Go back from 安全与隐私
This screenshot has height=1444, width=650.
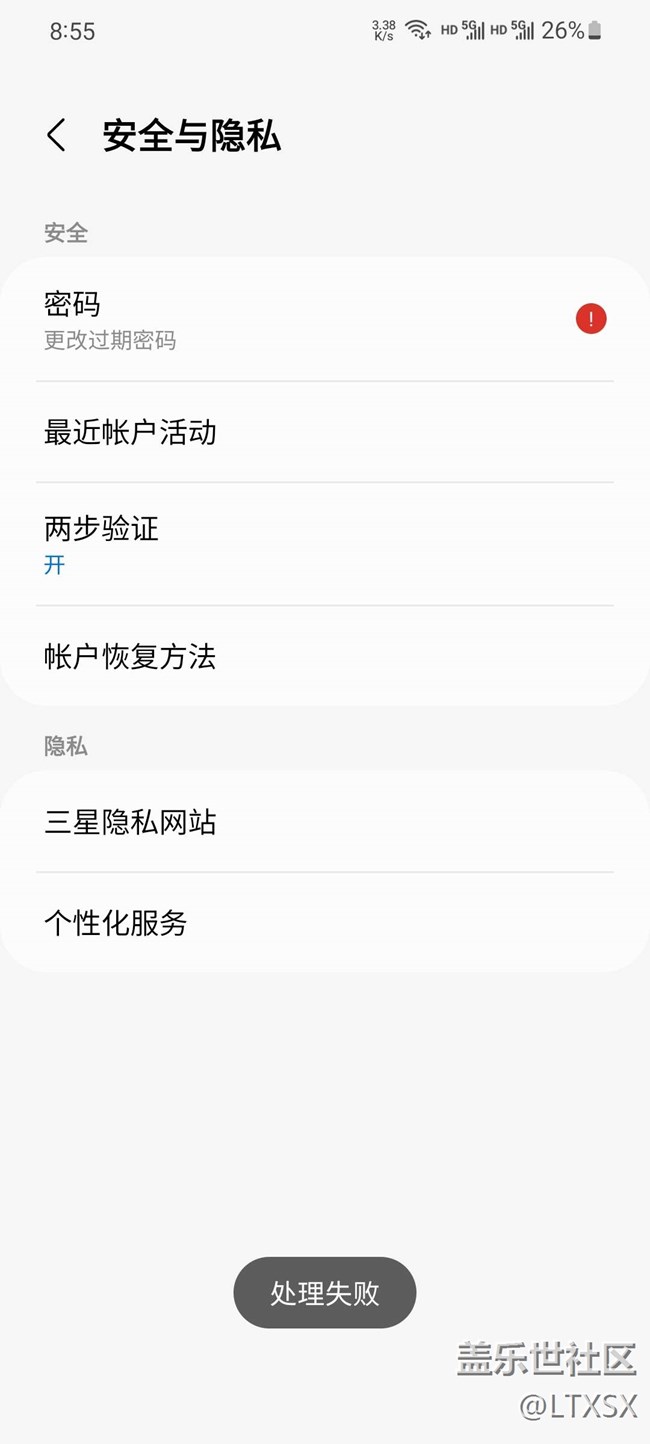[57, 136]
